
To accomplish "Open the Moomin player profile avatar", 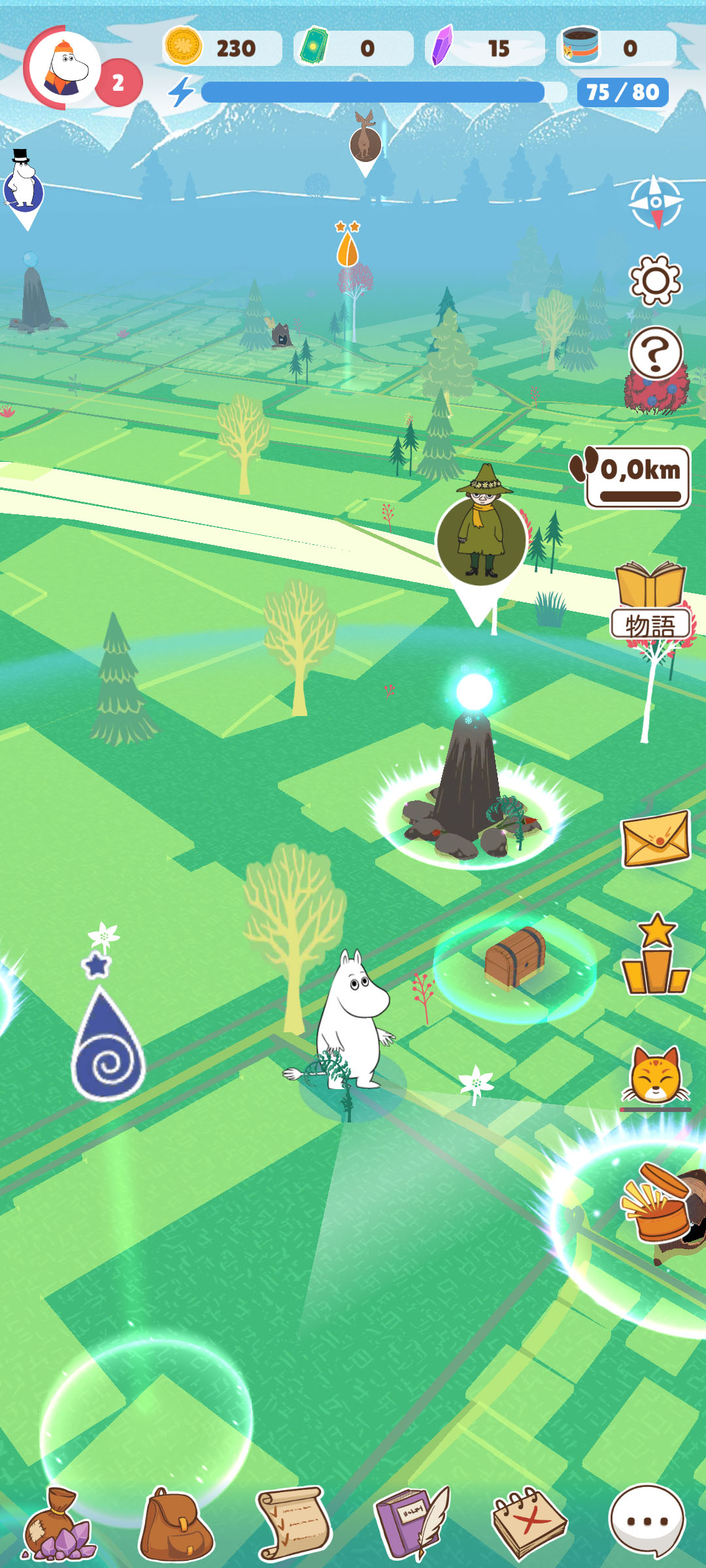I will pos(64,67).
